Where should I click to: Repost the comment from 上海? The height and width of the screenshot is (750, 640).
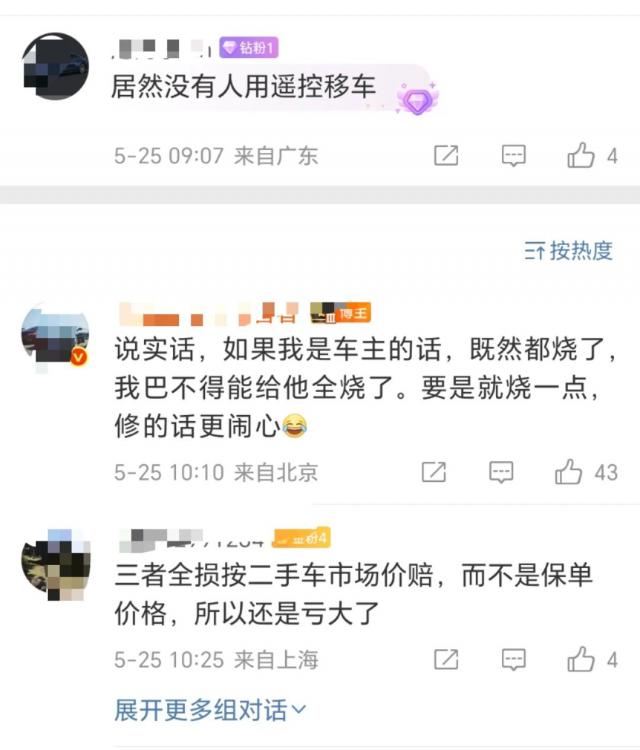pos(446,659)
